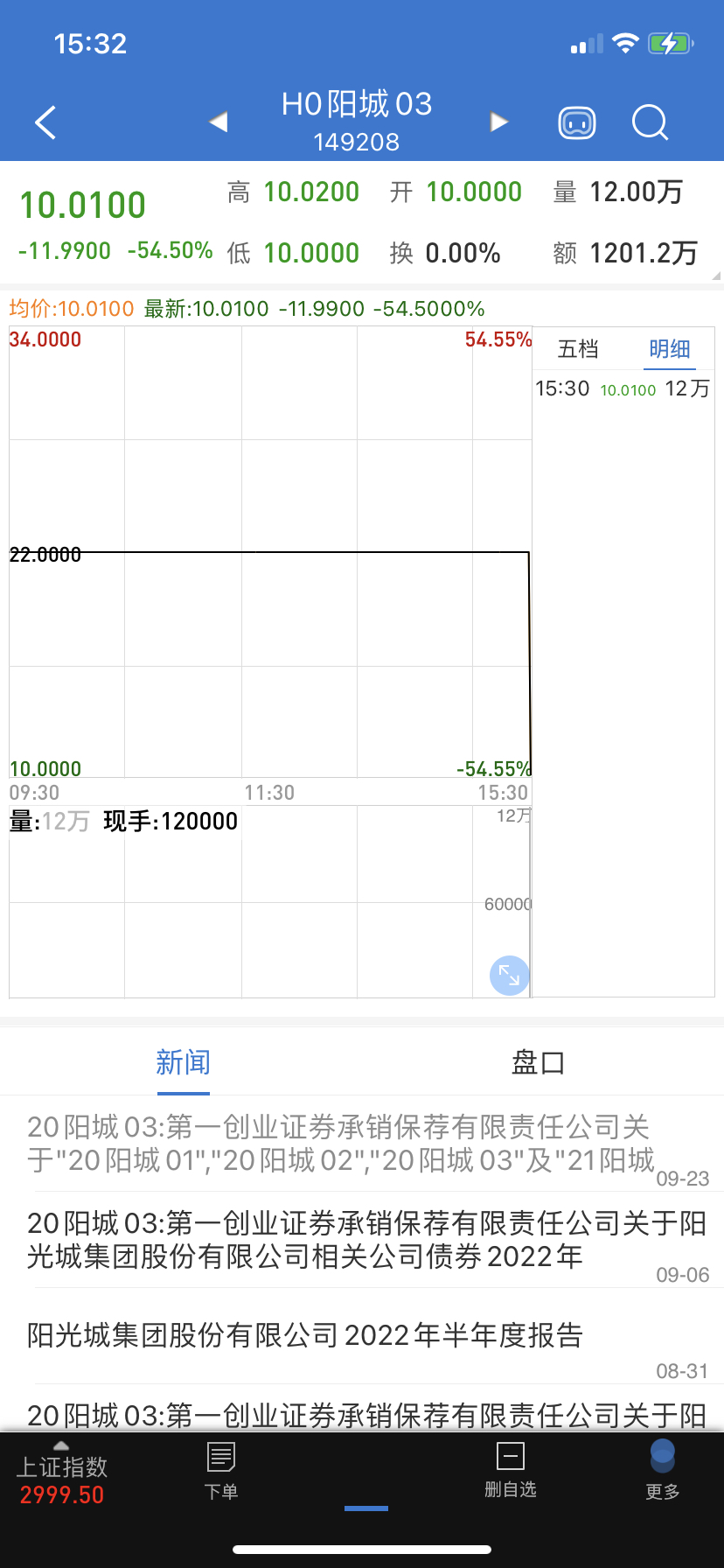The width and height of the screenshot is (724, 1568).
Task: Switch to the next security with right arrow
Action: pos(499,122)
